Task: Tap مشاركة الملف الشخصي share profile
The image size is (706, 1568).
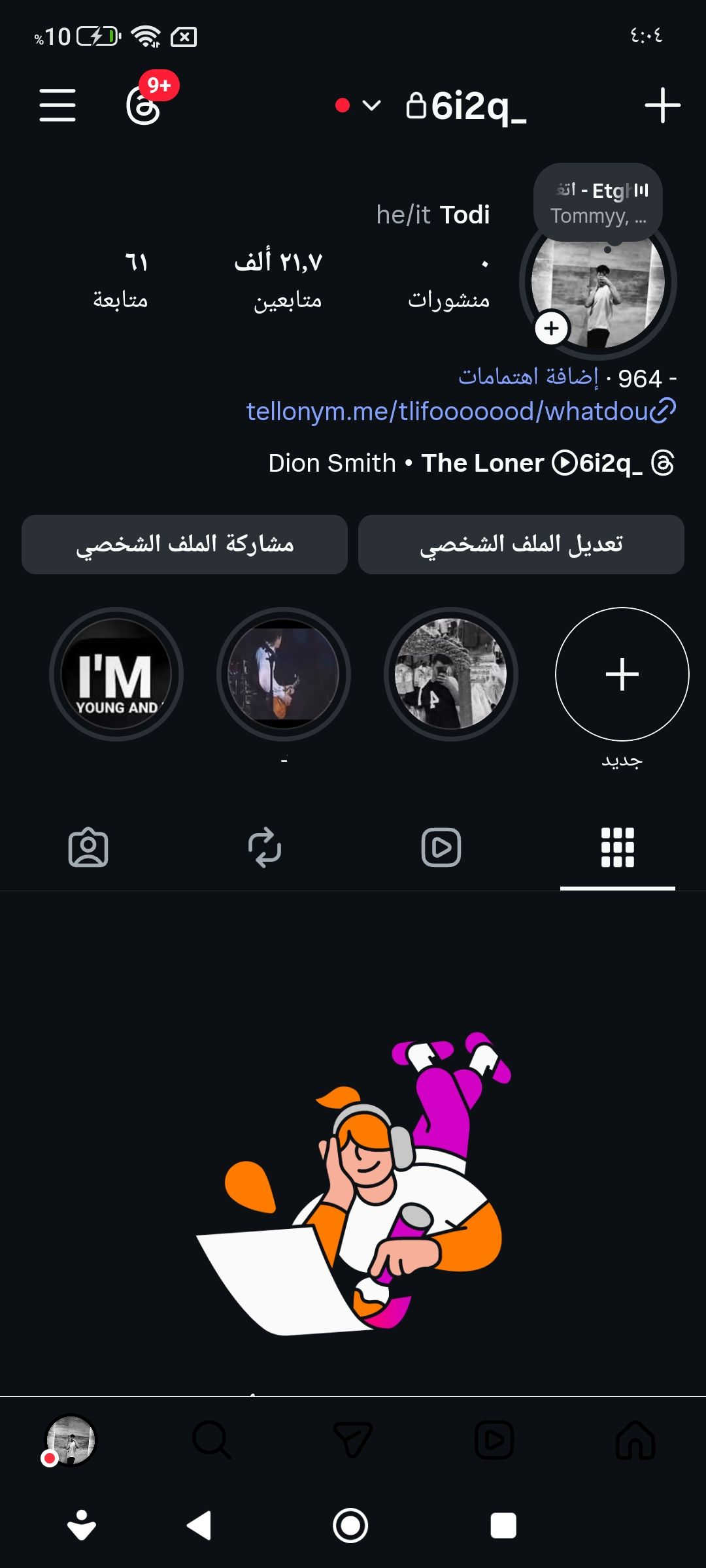Action: (184, 544)
